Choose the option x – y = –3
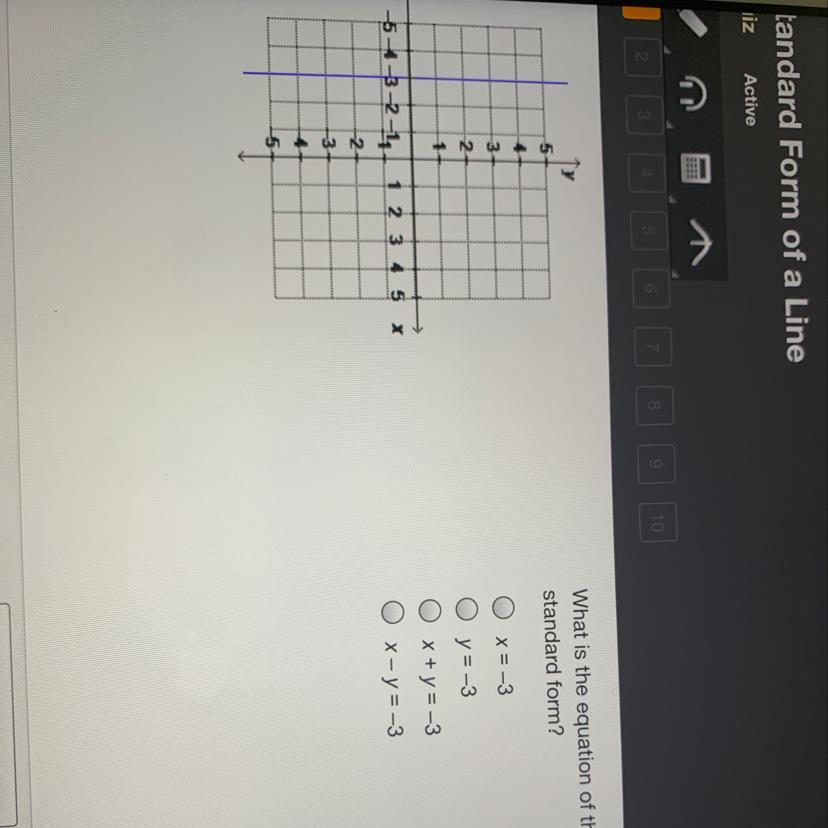 tap(395, 606)
